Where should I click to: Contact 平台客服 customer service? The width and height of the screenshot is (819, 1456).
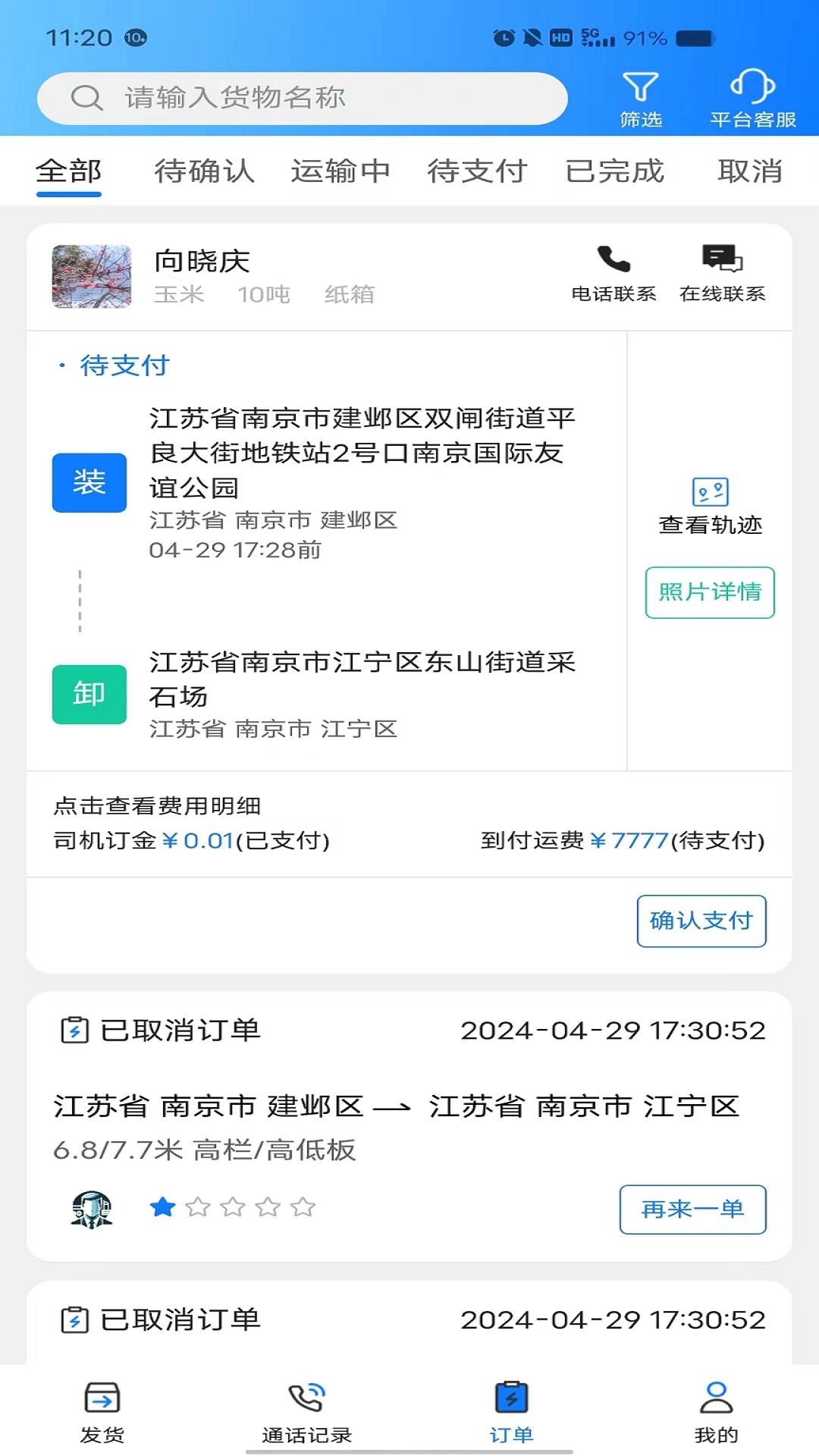(x=753, y=95)
